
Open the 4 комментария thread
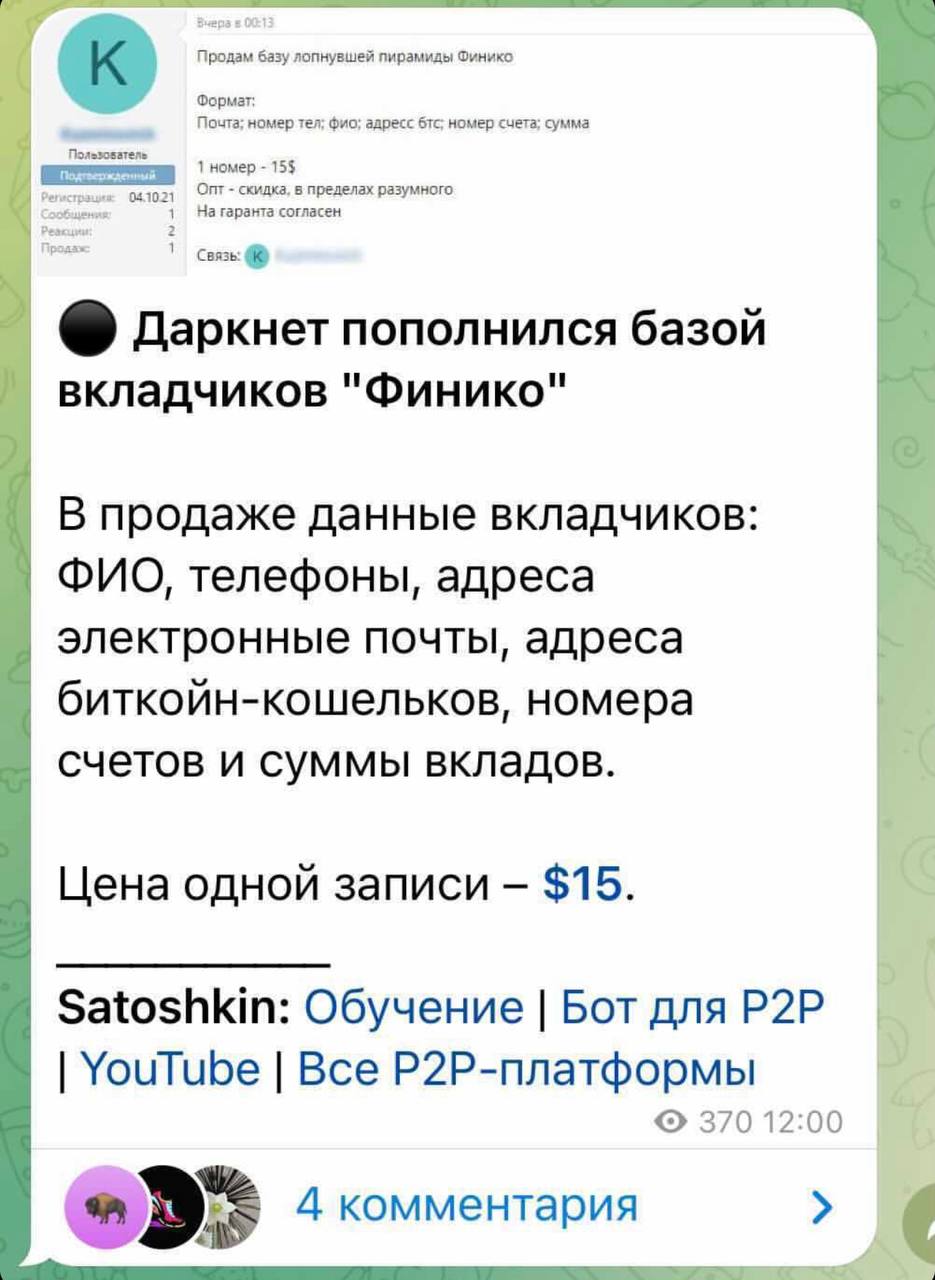[468, 1205]
